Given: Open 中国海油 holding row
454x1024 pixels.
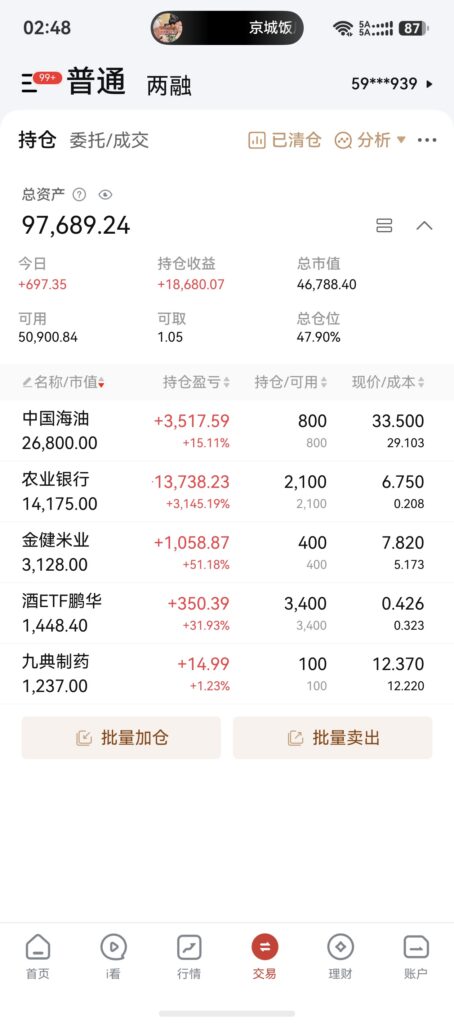Looking at the screenshot, I should [227, 431].
